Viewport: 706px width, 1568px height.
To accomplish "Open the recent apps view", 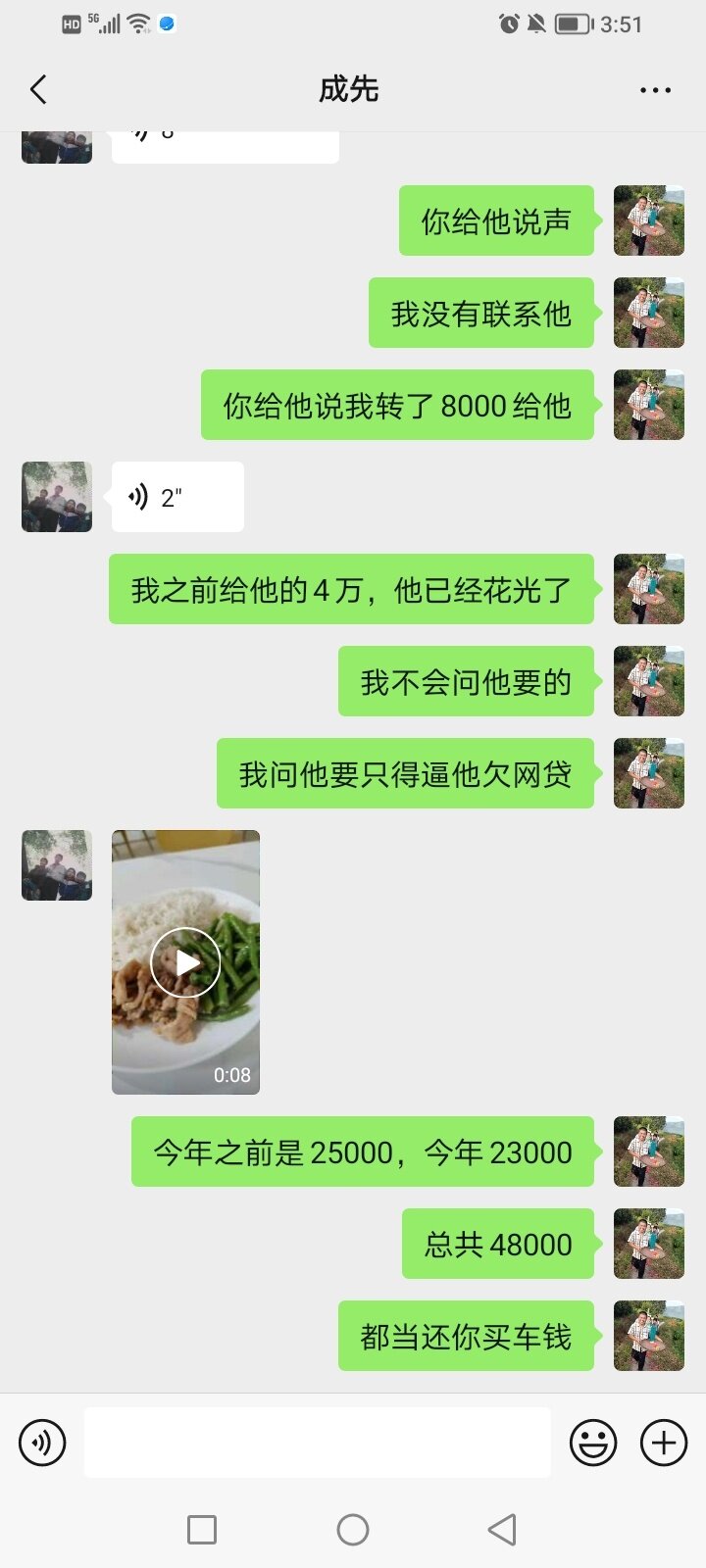I will coord(202,1529).
